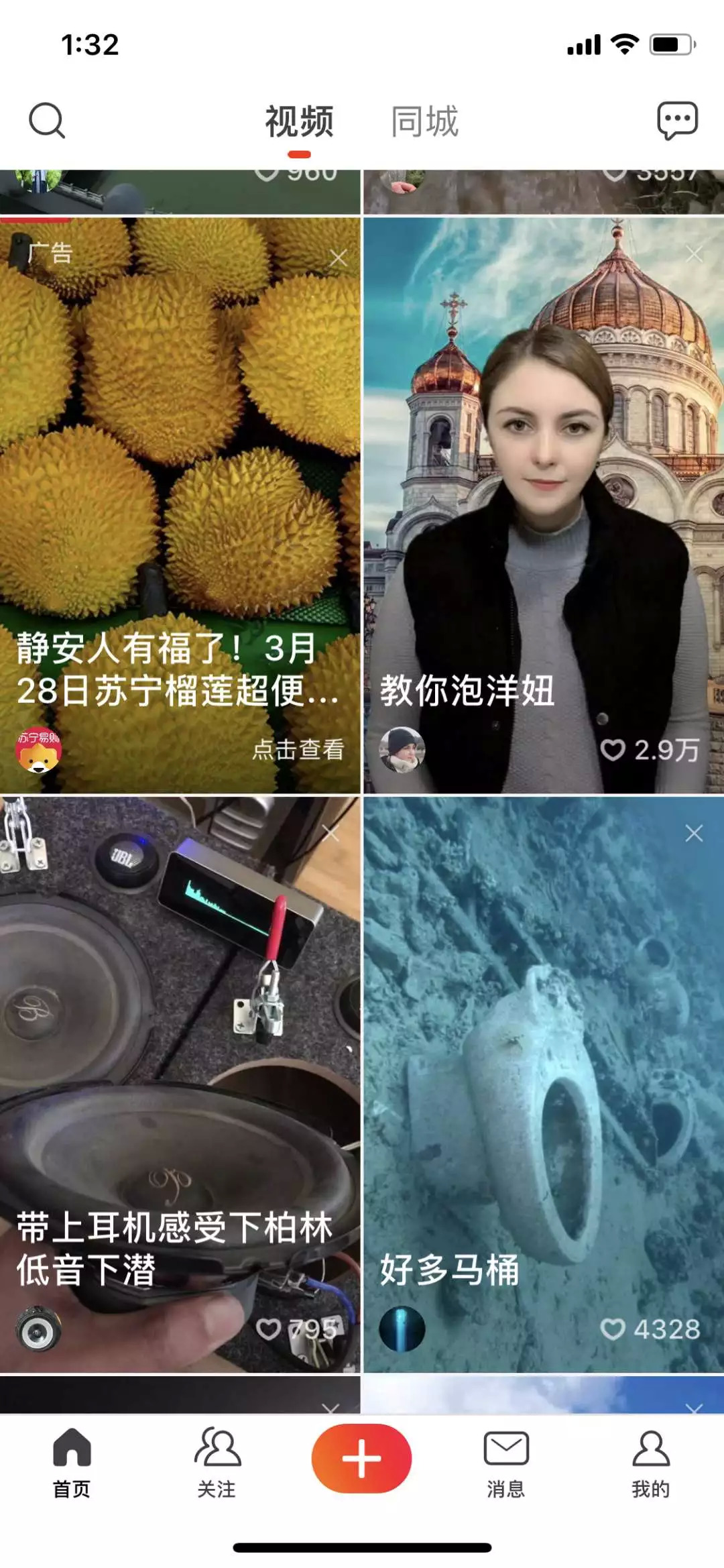Screen dimensions: 724x1568
Task: Tap 点击查看 on the durian ad
Action: point(298,749)
